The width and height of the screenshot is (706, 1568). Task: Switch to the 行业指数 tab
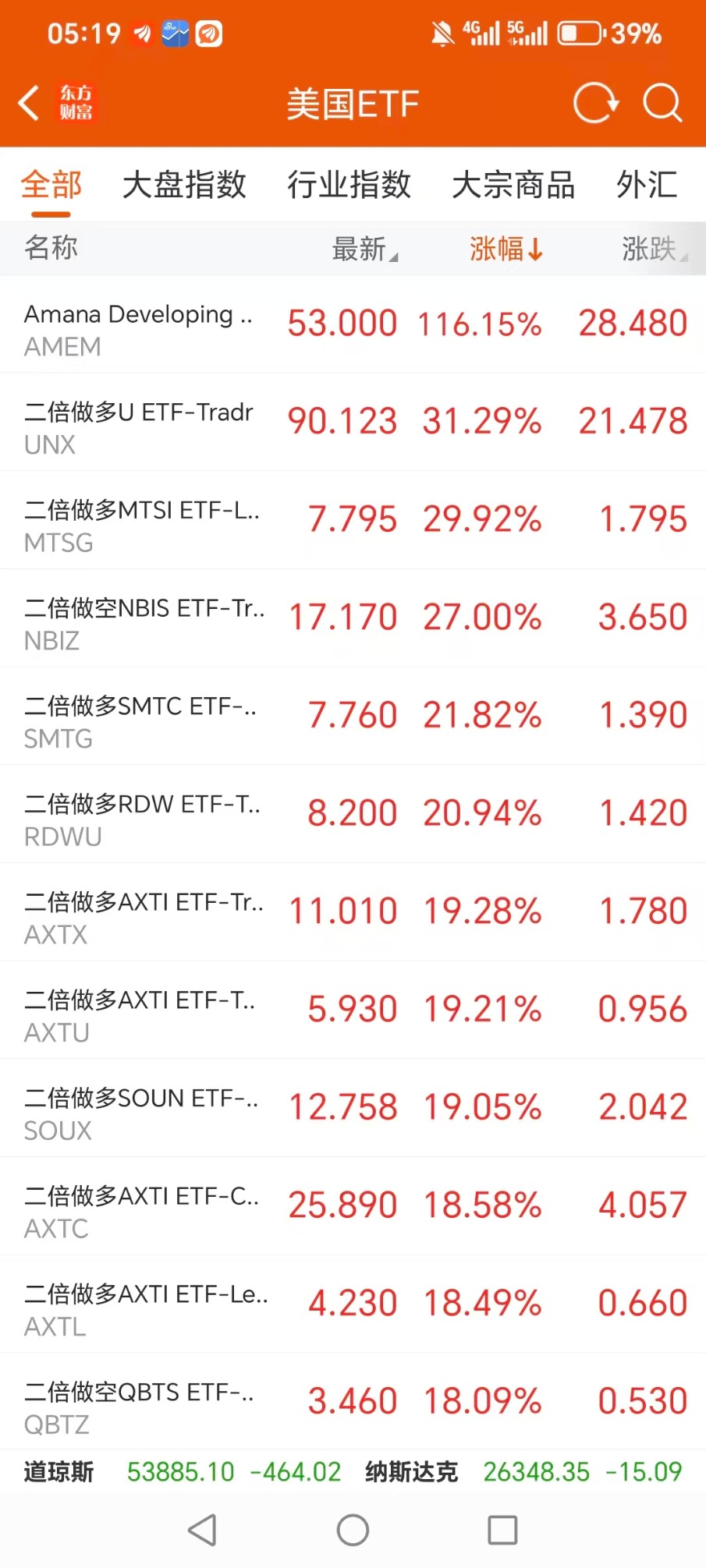click(x=349, y=186)
